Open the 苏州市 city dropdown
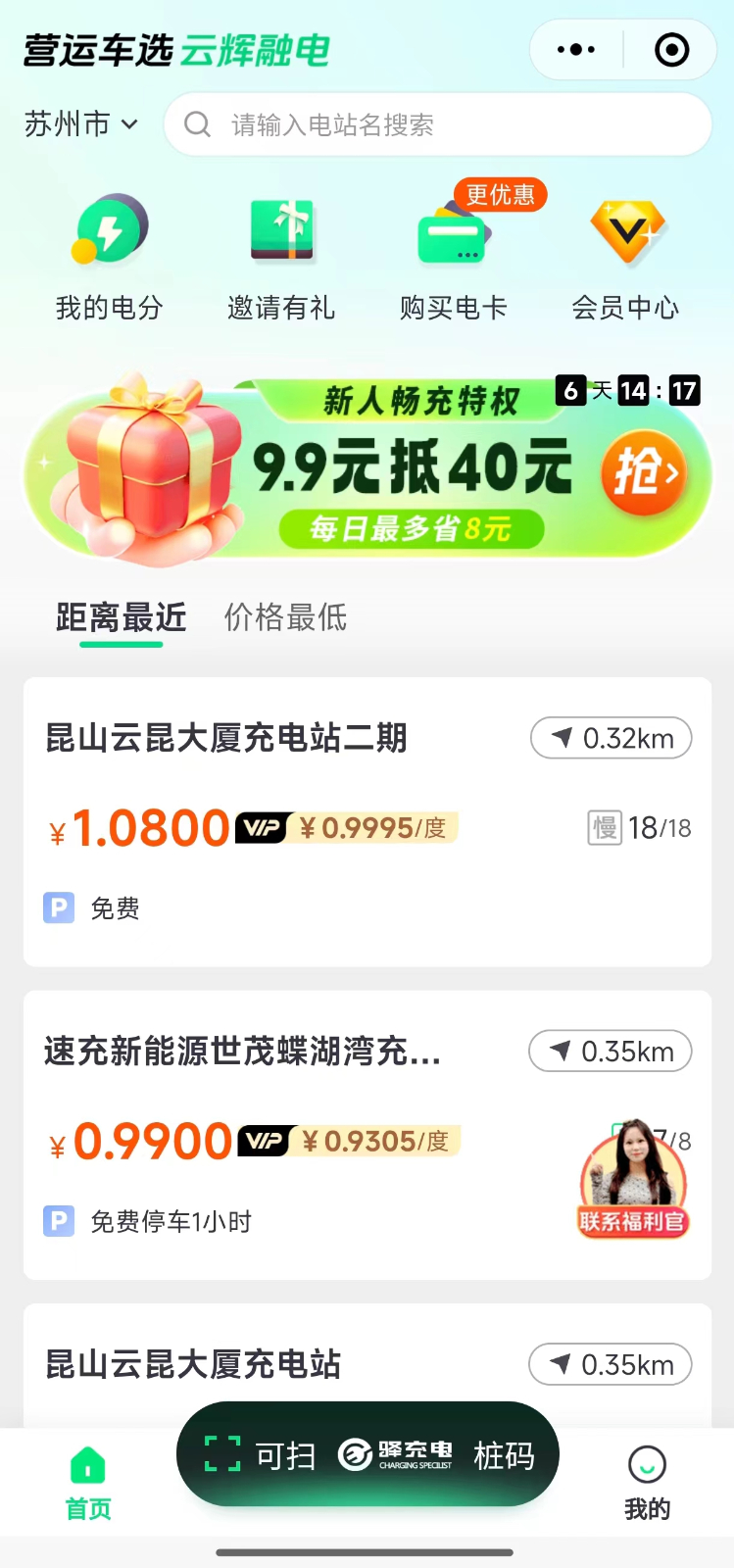 (81, 124)
